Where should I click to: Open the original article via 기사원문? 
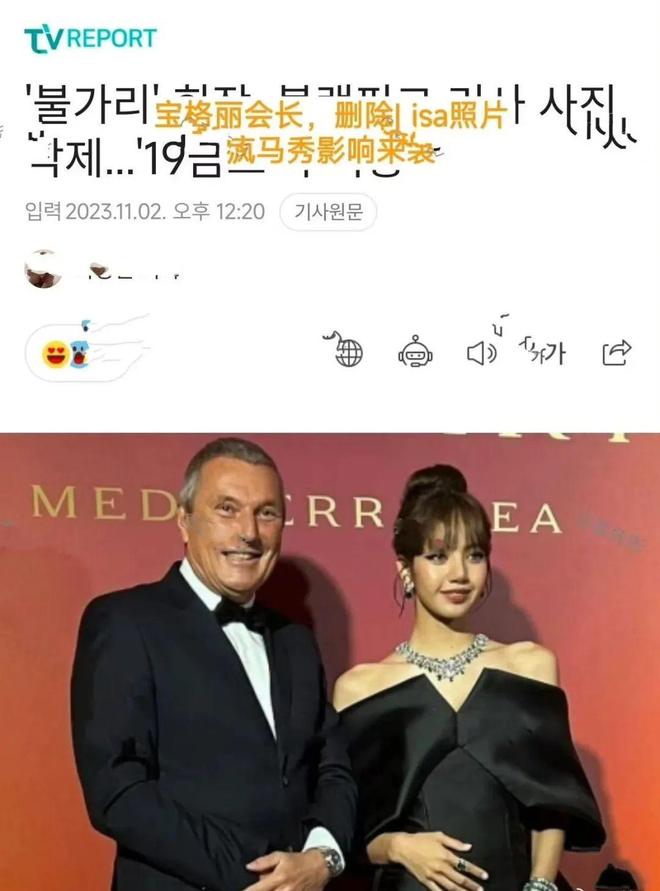coord(328,211)
